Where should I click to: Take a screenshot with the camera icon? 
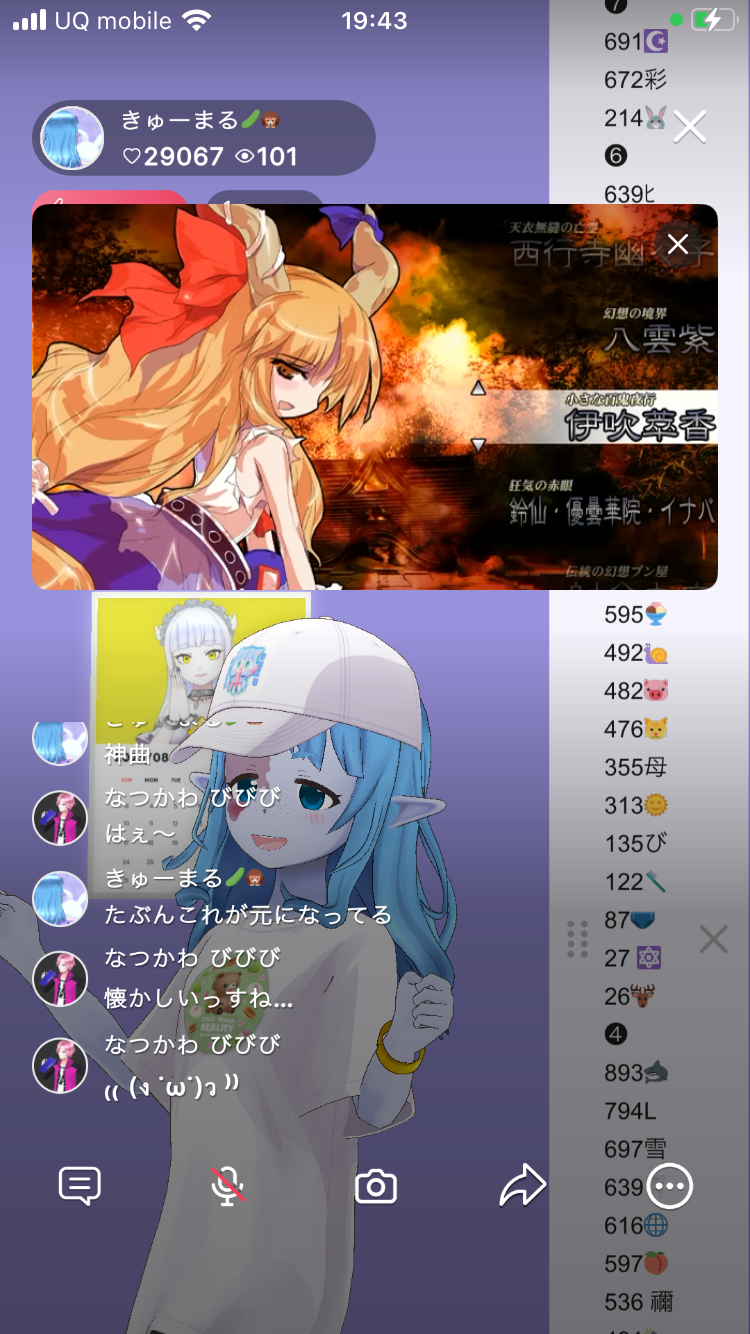[376, 1187]
